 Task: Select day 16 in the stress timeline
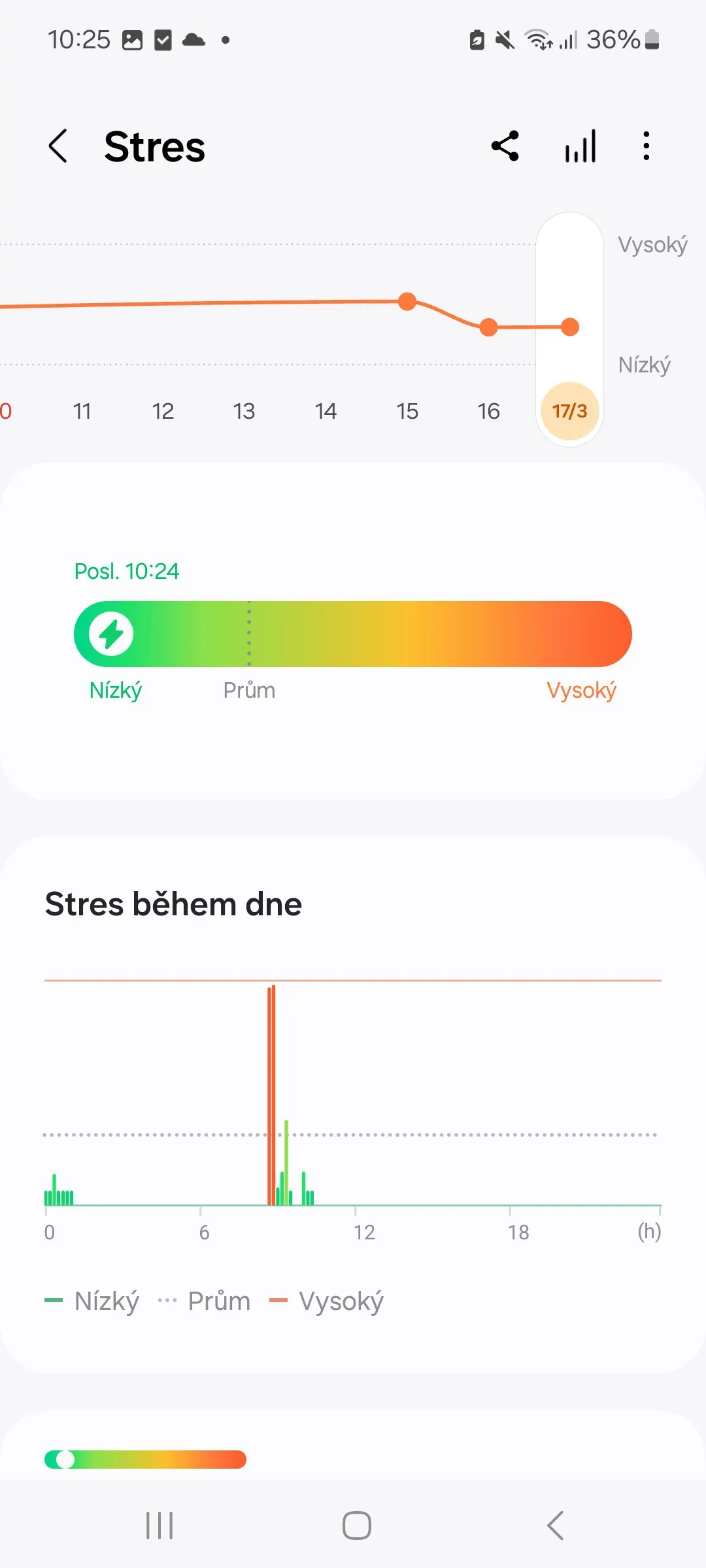[x=488, y=411]
